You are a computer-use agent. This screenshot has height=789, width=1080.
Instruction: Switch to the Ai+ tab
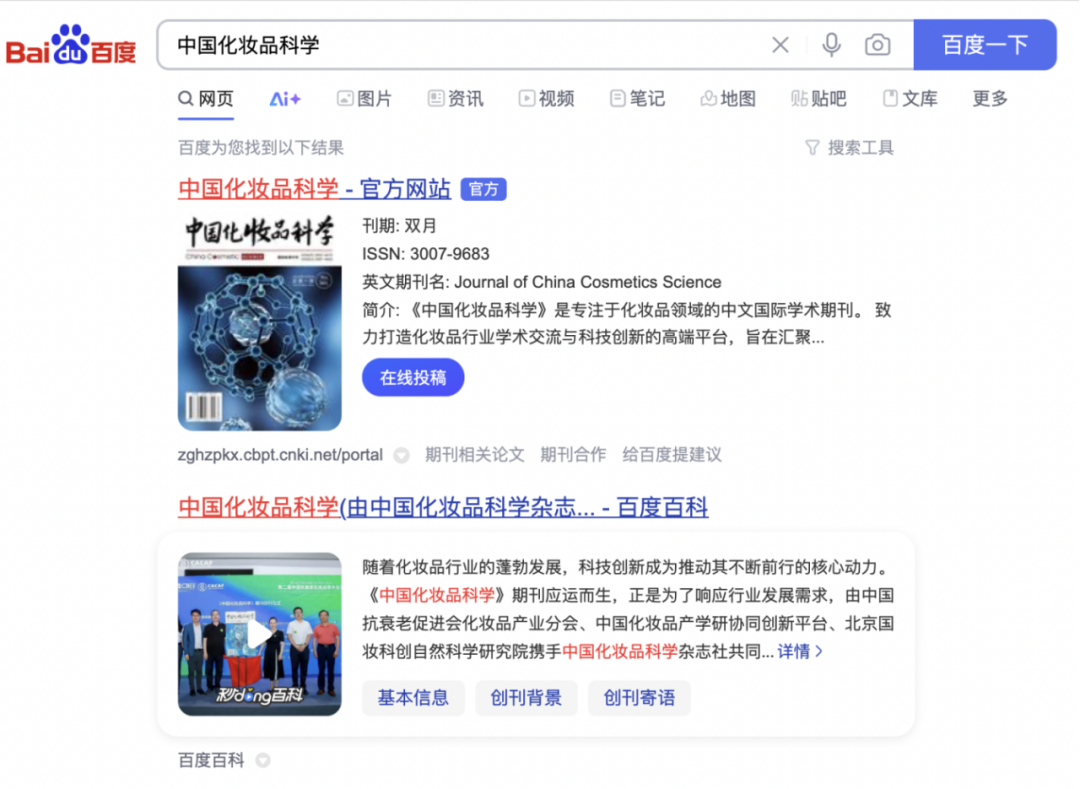pos(285,98)
